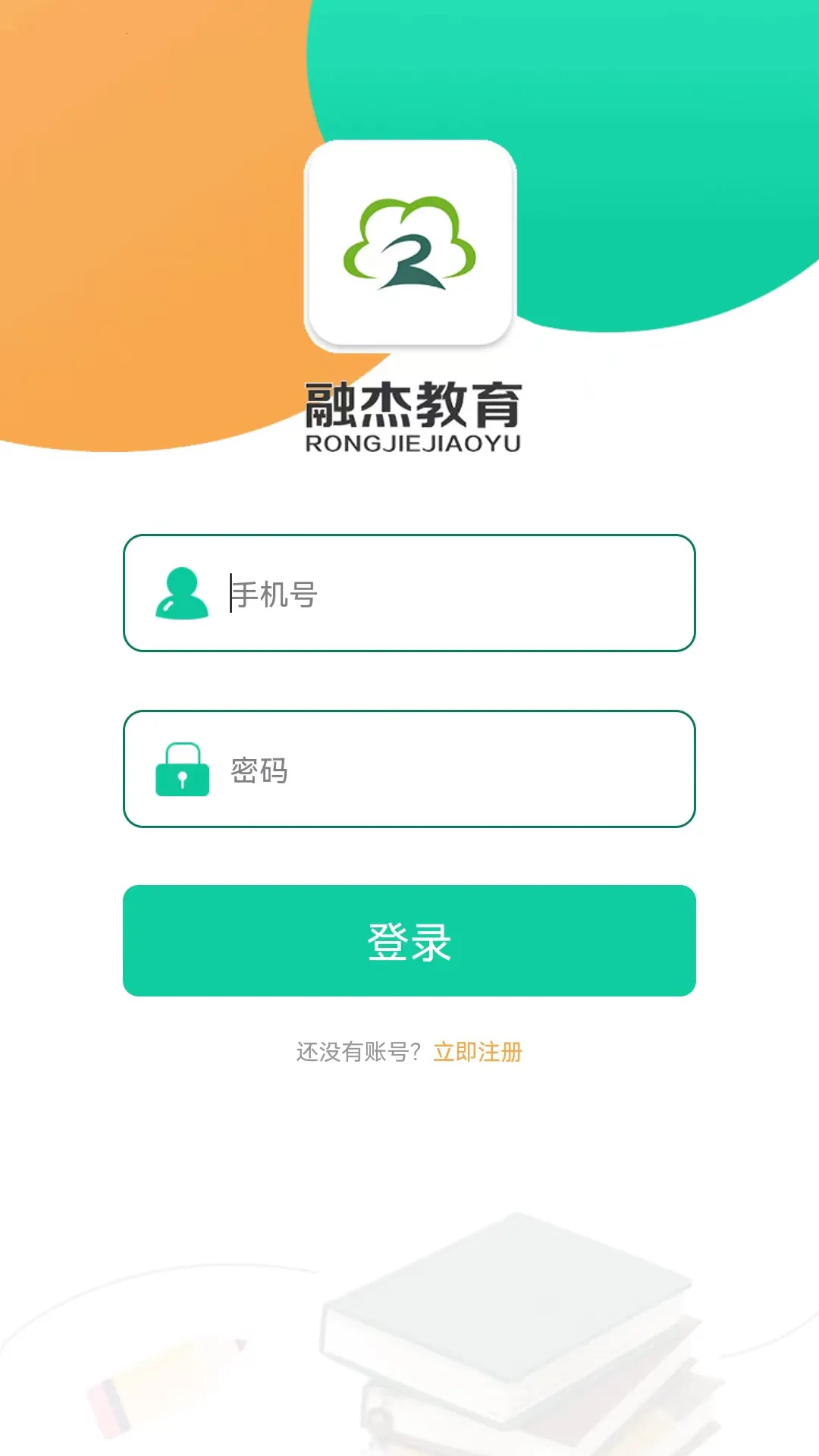Focus the 手机号 phone number field
This screenshot has height=1456, width=819.
(455, 594)
